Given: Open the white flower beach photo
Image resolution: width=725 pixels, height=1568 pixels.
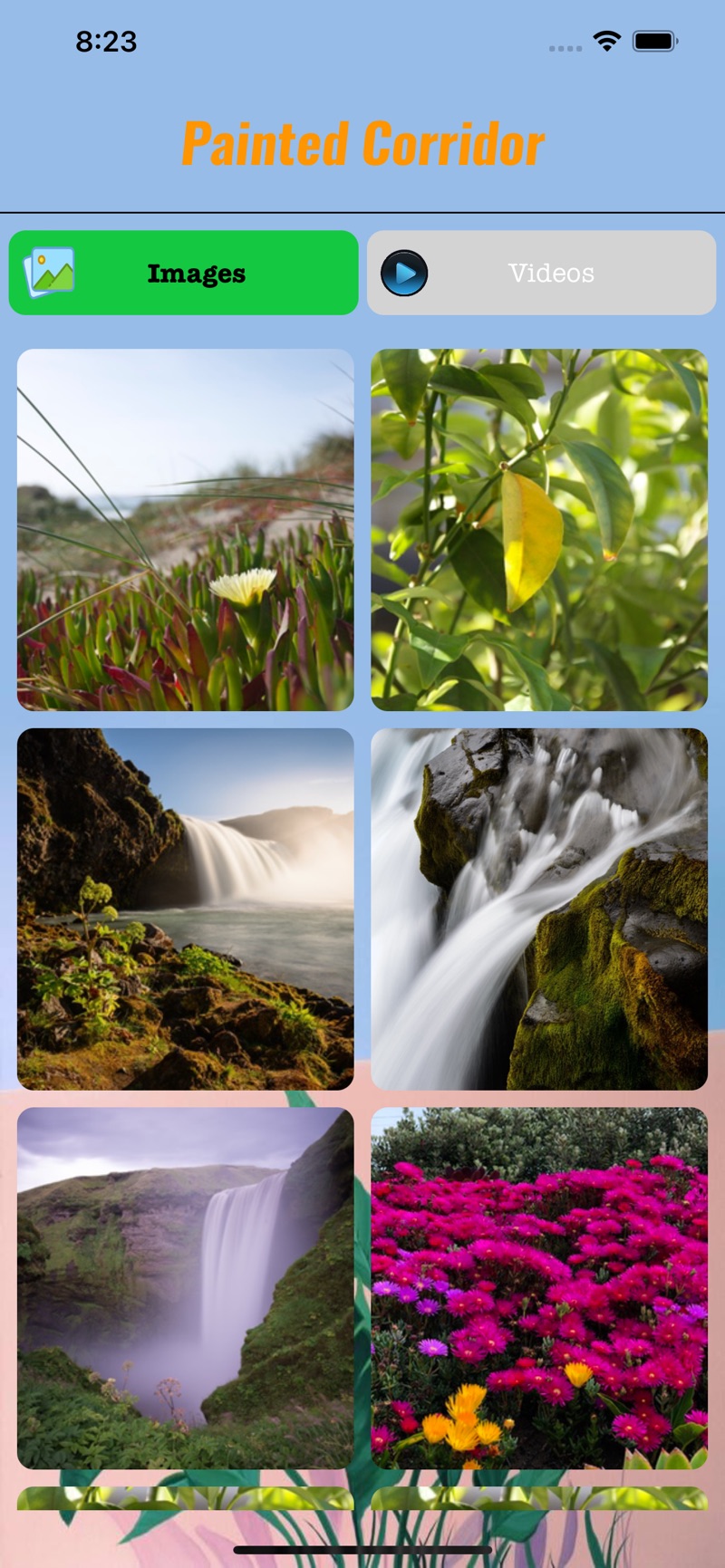Looking at the screenshot, I should pyautogui.click(x=185, y=529).
